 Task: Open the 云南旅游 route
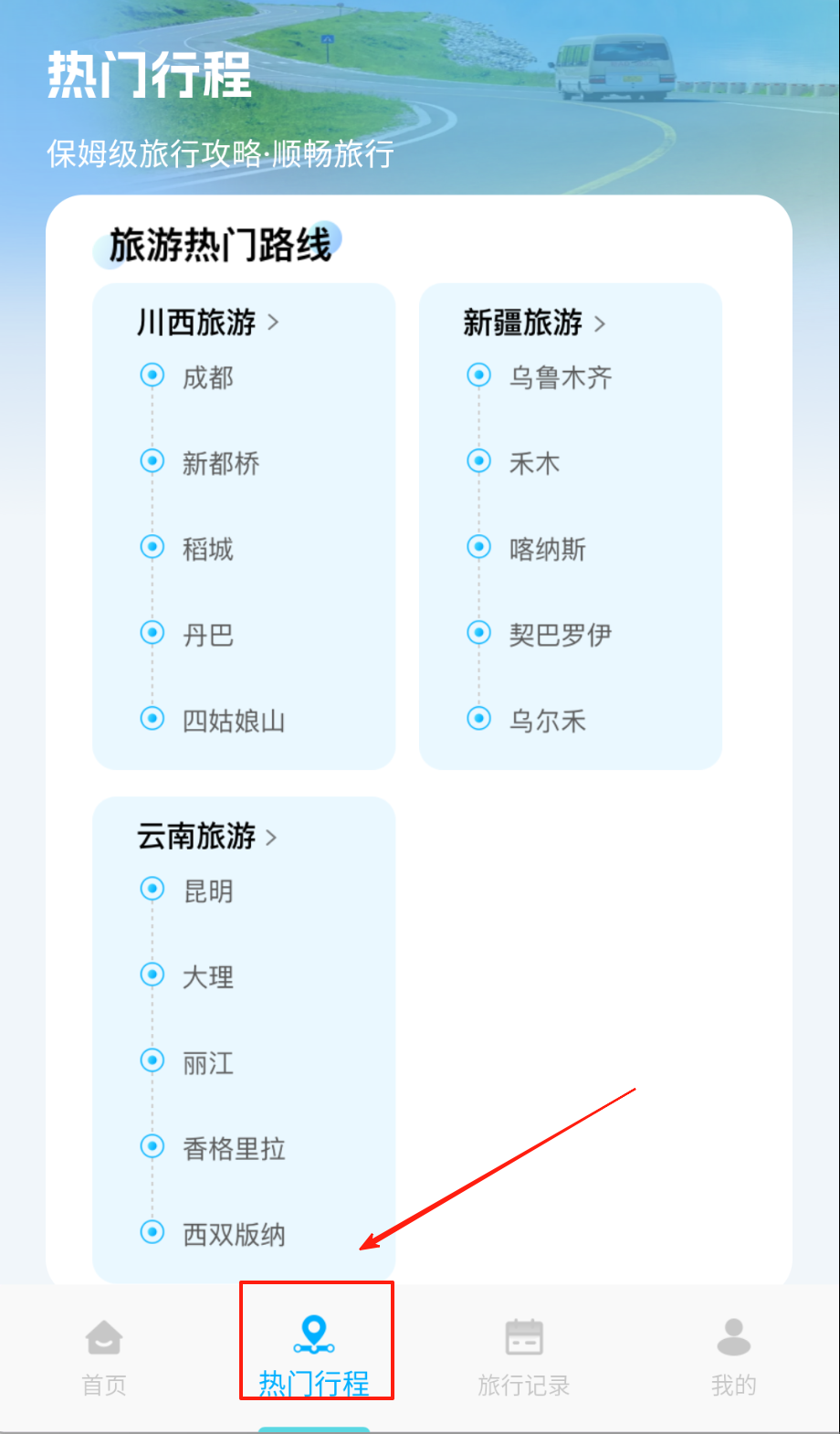(x=207, y=836)
